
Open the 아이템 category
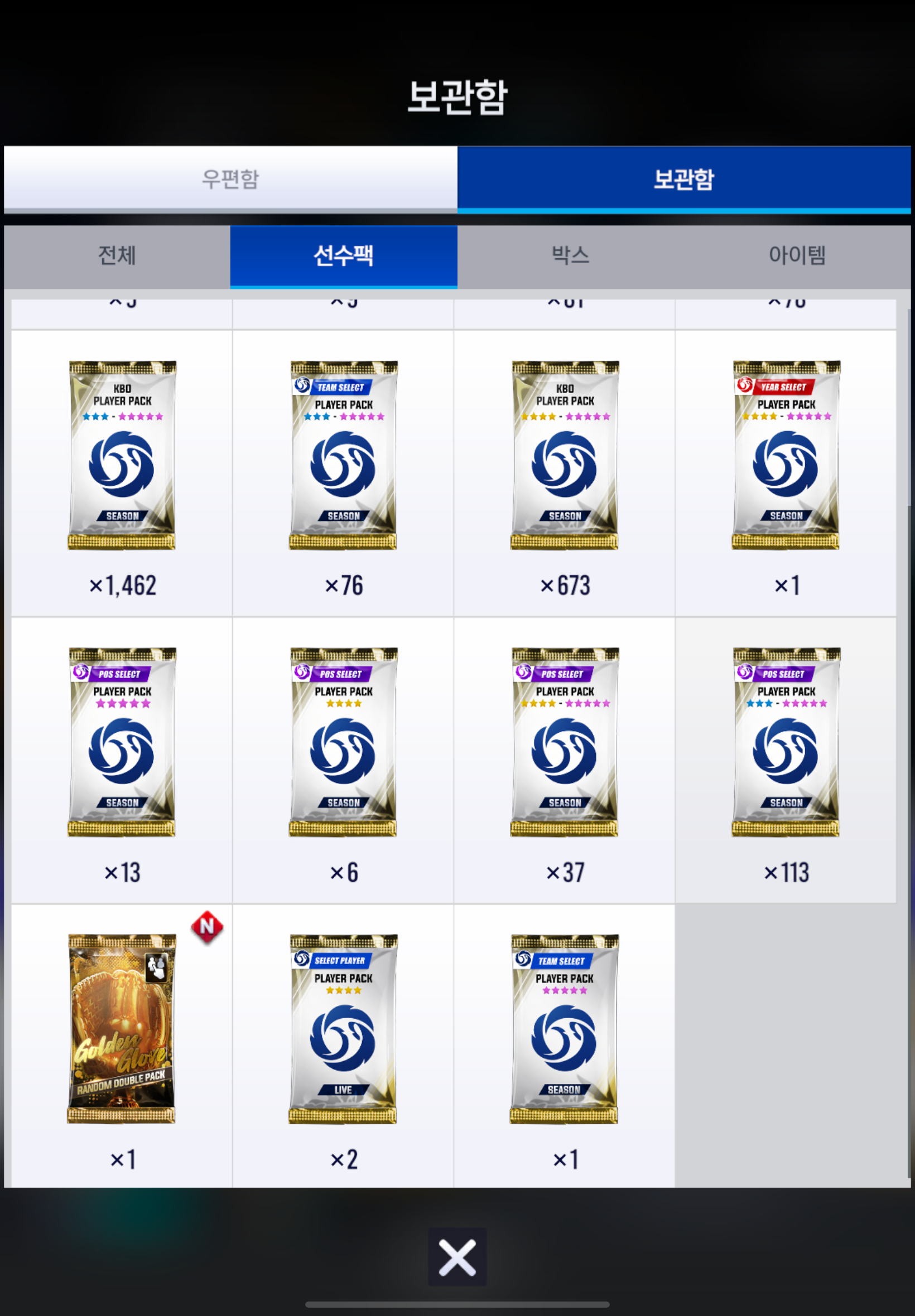[797, 255]
